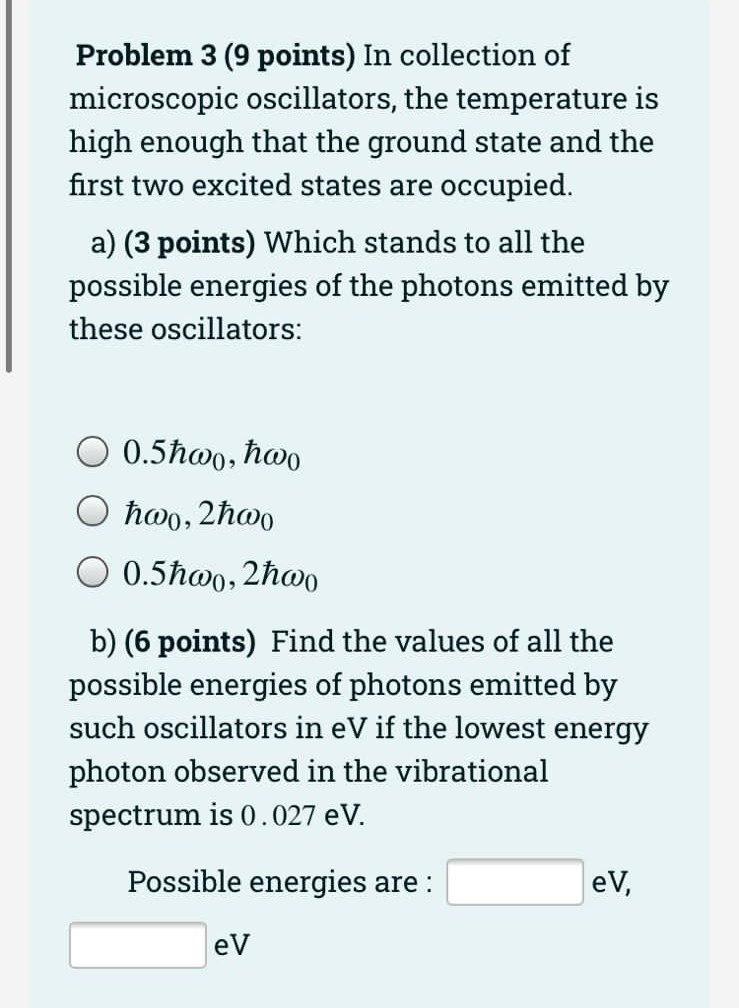
Task: Click the radio circle next to third option
Action: coord(92,570)
